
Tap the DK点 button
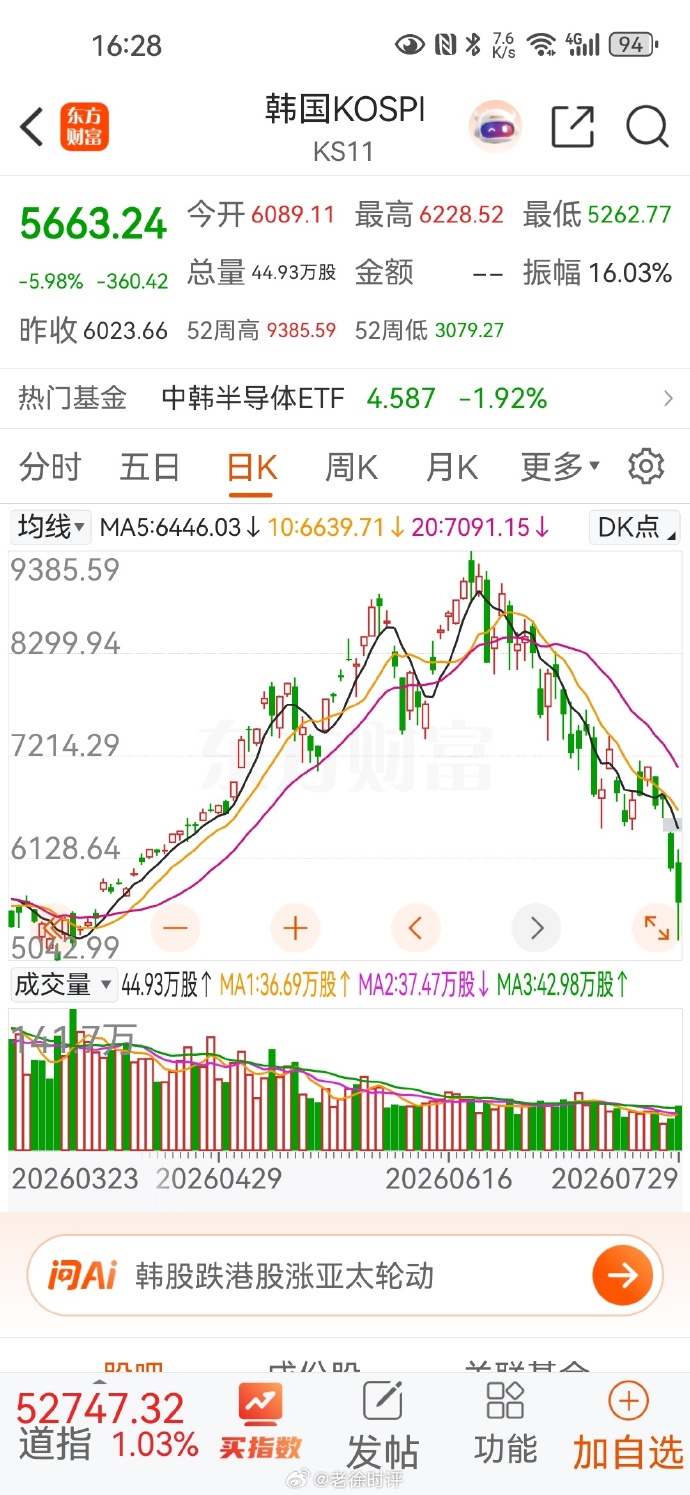pos(635,526)
